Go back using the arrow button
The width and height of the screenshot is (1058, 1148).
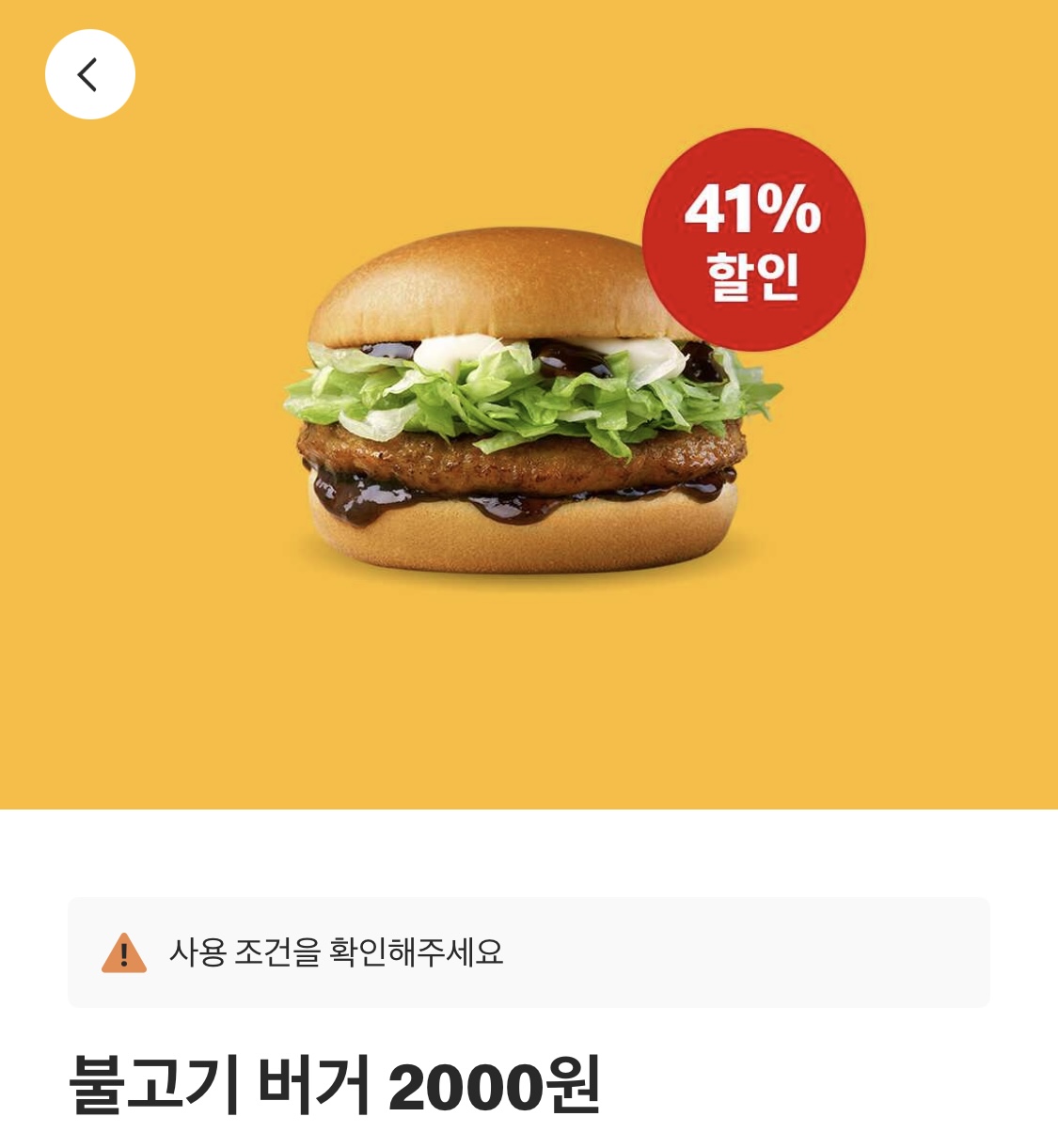[89, 74]
